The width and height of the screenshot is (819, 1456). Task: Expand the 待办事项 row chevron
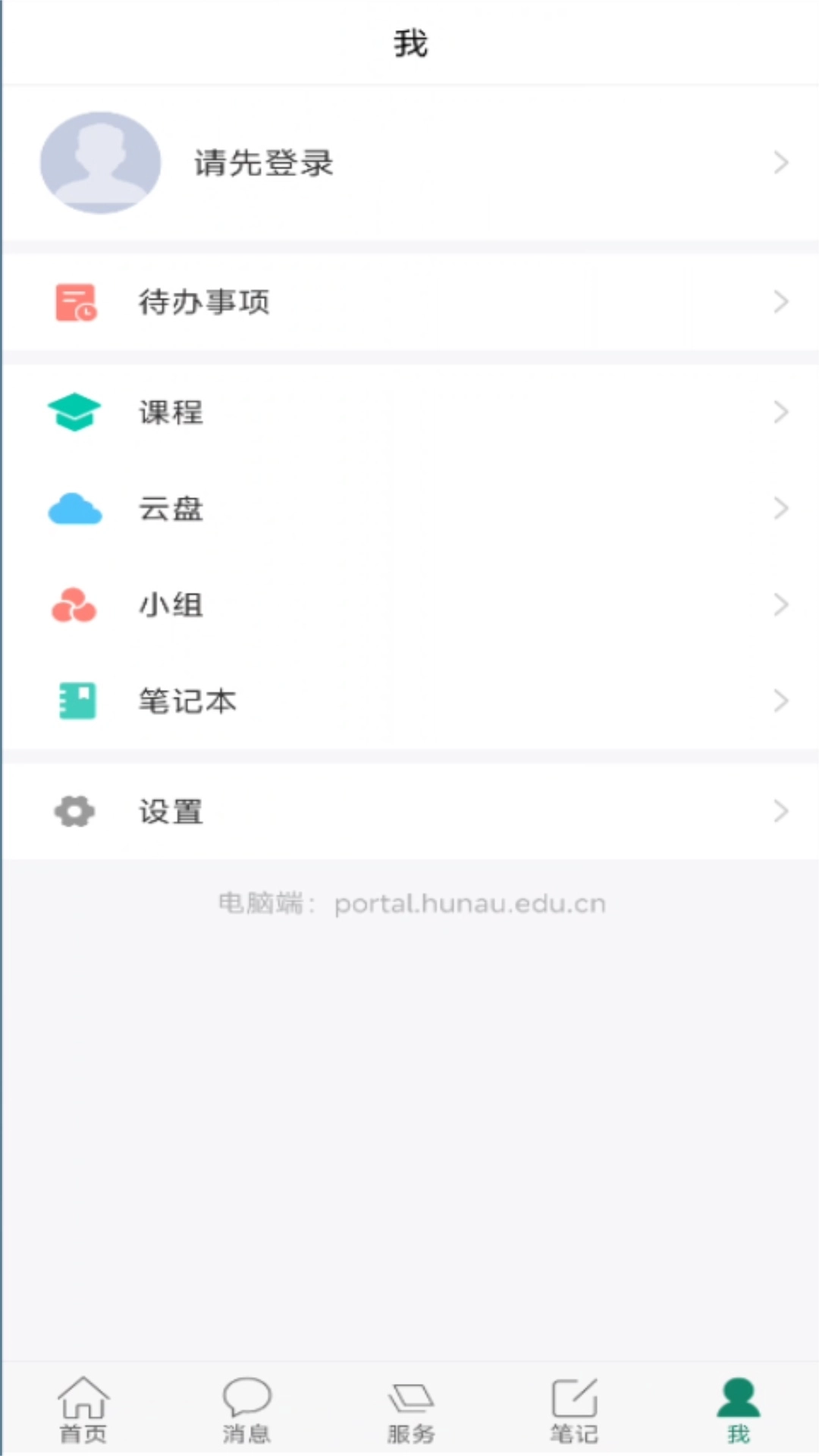point(782,302)
